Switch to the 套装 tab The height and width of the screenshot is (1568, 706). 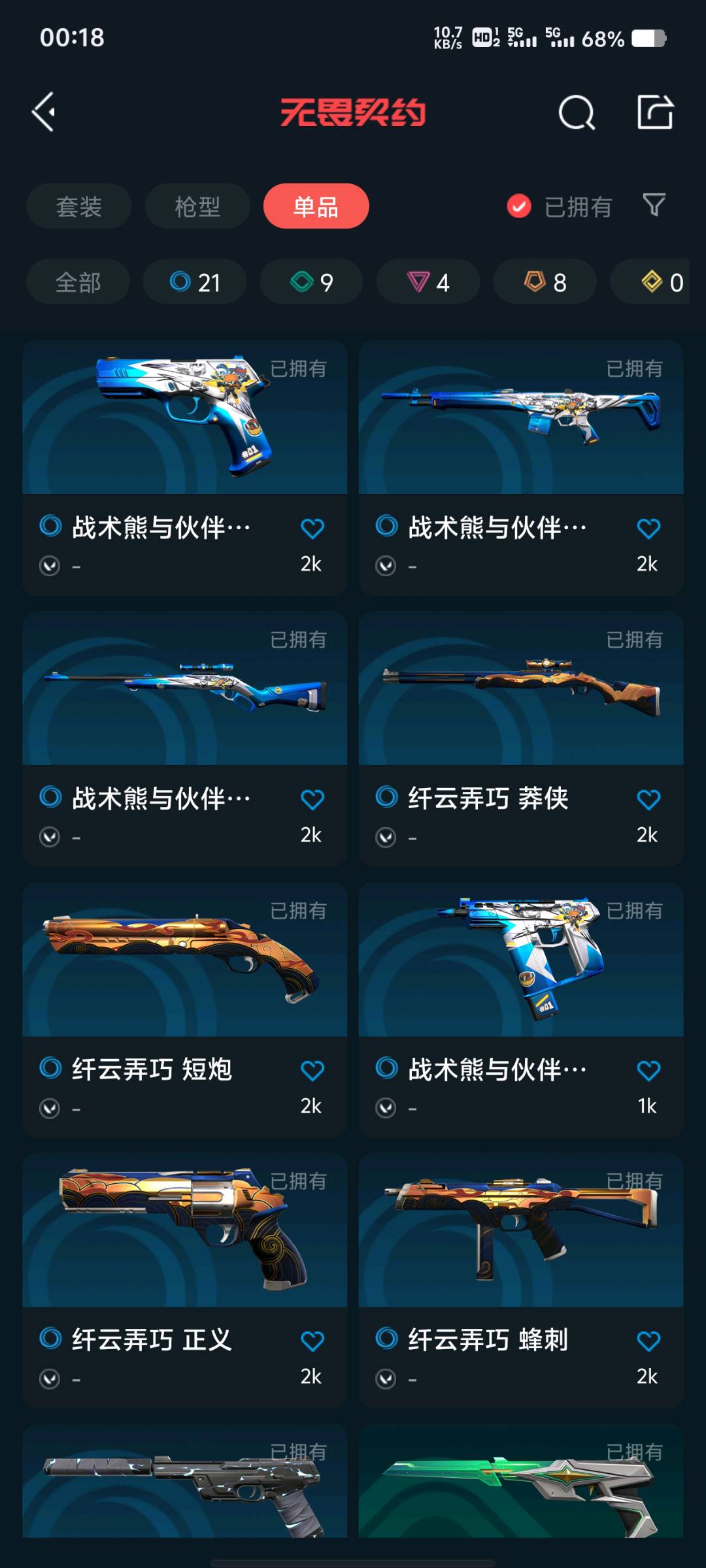click(78, 206)
